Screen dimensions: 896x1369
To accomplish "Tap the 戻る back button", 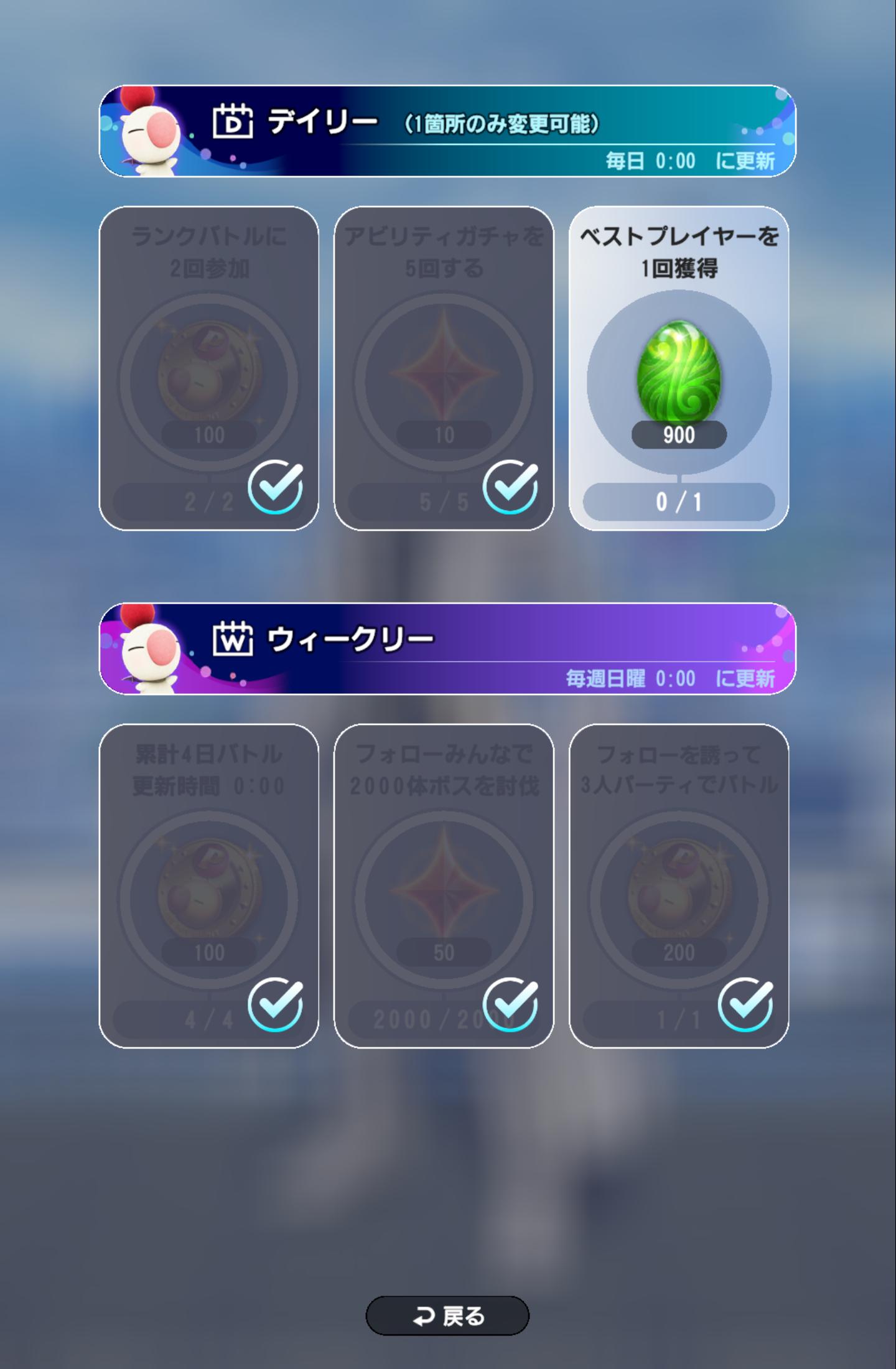I will coord(447,1316).
